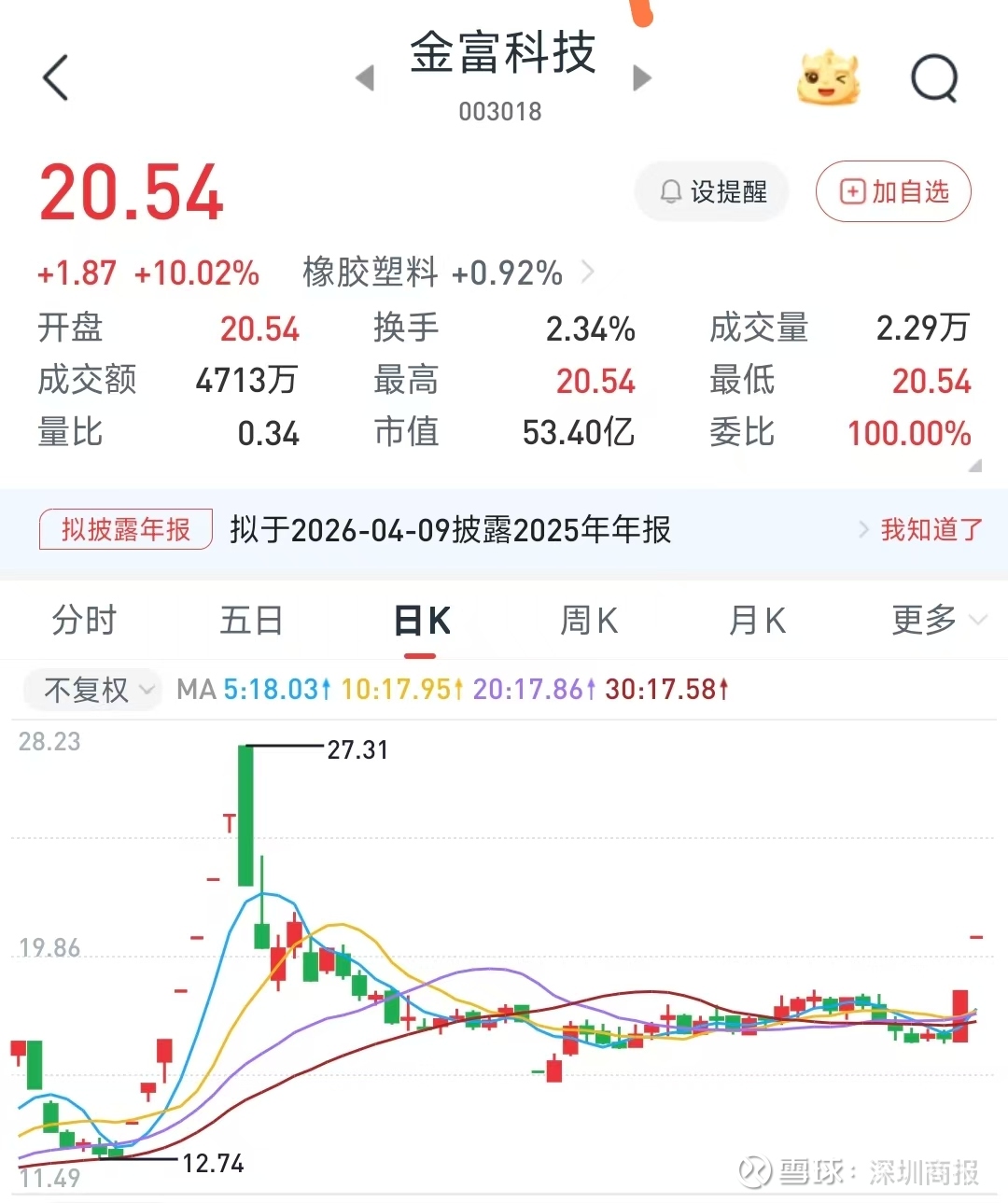Open the cartoon mascot assistant

click(x=827, y=78)
